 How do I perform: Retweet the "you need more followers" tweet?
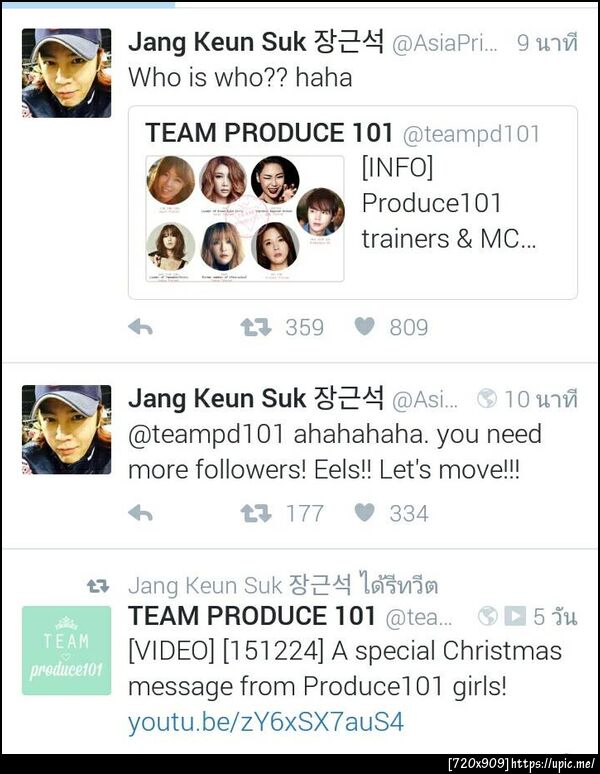coord(255,513)
